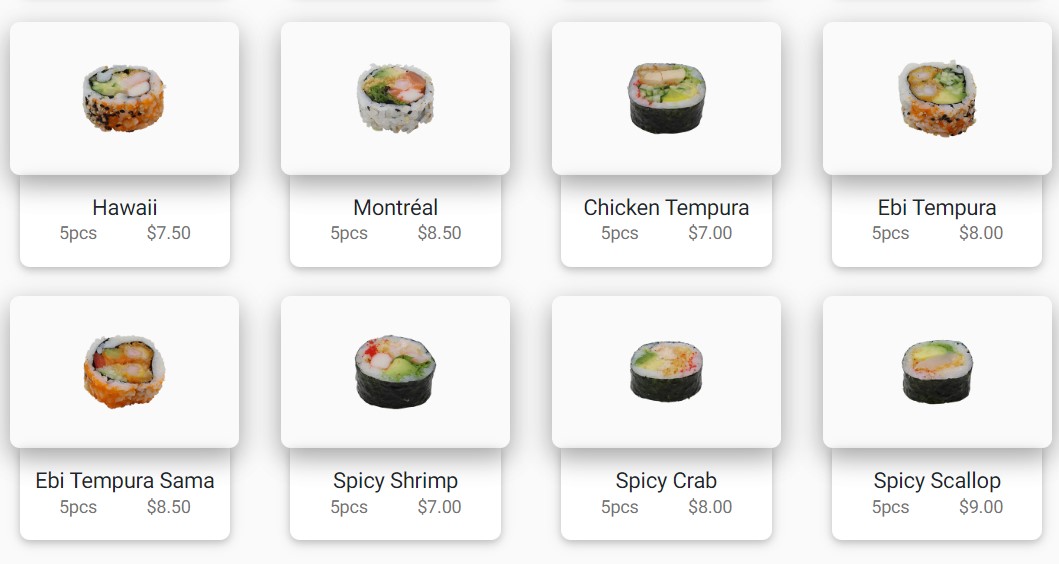The image size is (1059, 564).
Task: Tap the Spicy Shrimp roll
Action: click(x=395, y=372)
